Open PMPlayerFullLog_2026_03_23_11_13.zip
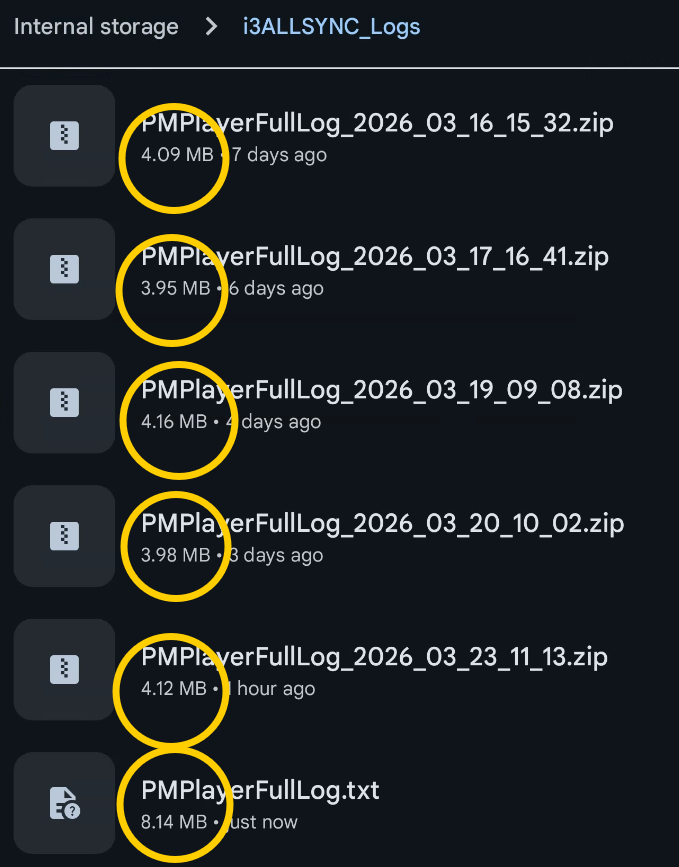Image resolution: width=679 pixels, height=867 pixels. (x=375, y=657)
